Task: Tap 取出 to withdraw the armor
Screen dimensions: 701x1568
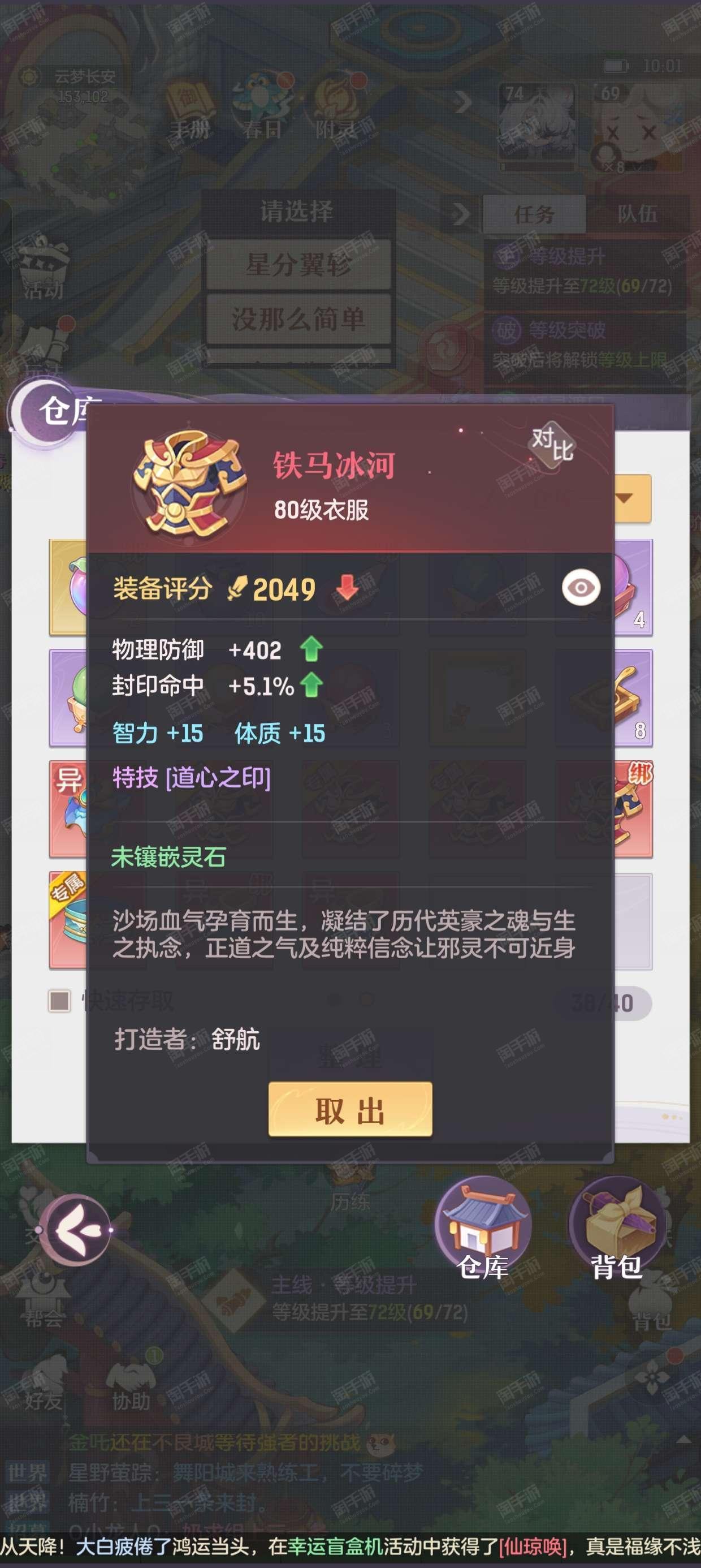Action: [x=350, y=1109]
